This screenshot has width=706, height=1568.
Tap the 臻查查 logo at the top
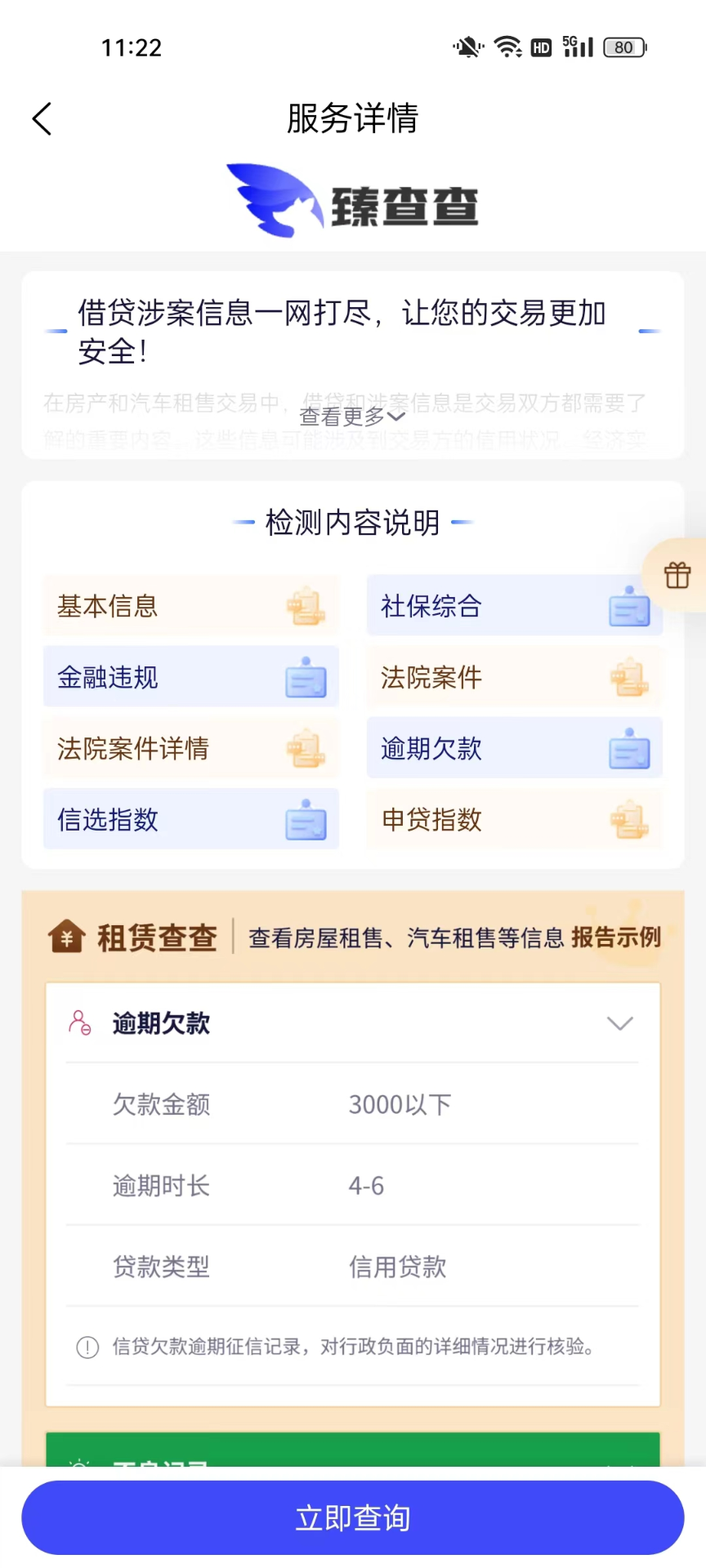coord(351,201)
